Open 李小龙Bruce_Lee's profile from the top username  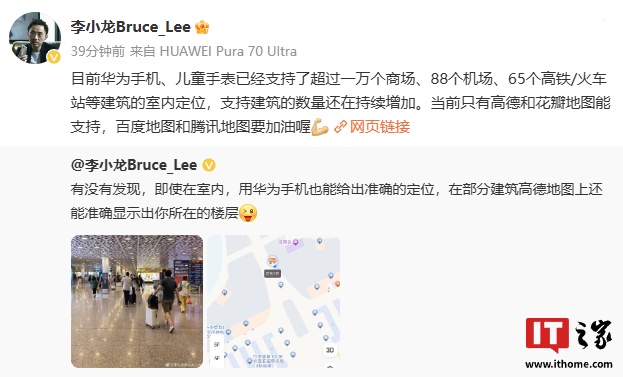tap(131, 27)
